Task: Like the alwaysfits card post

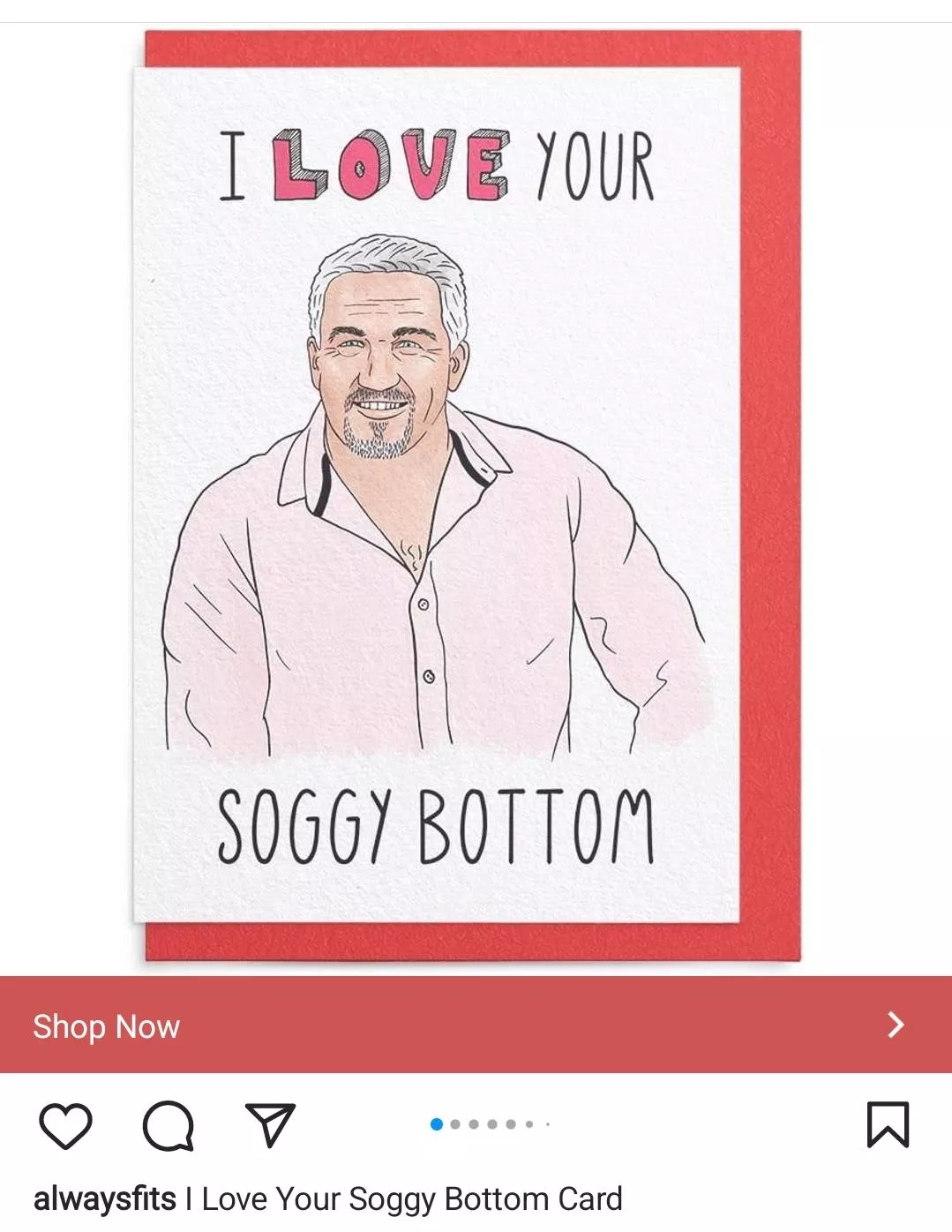Action: pos(66,1125)
